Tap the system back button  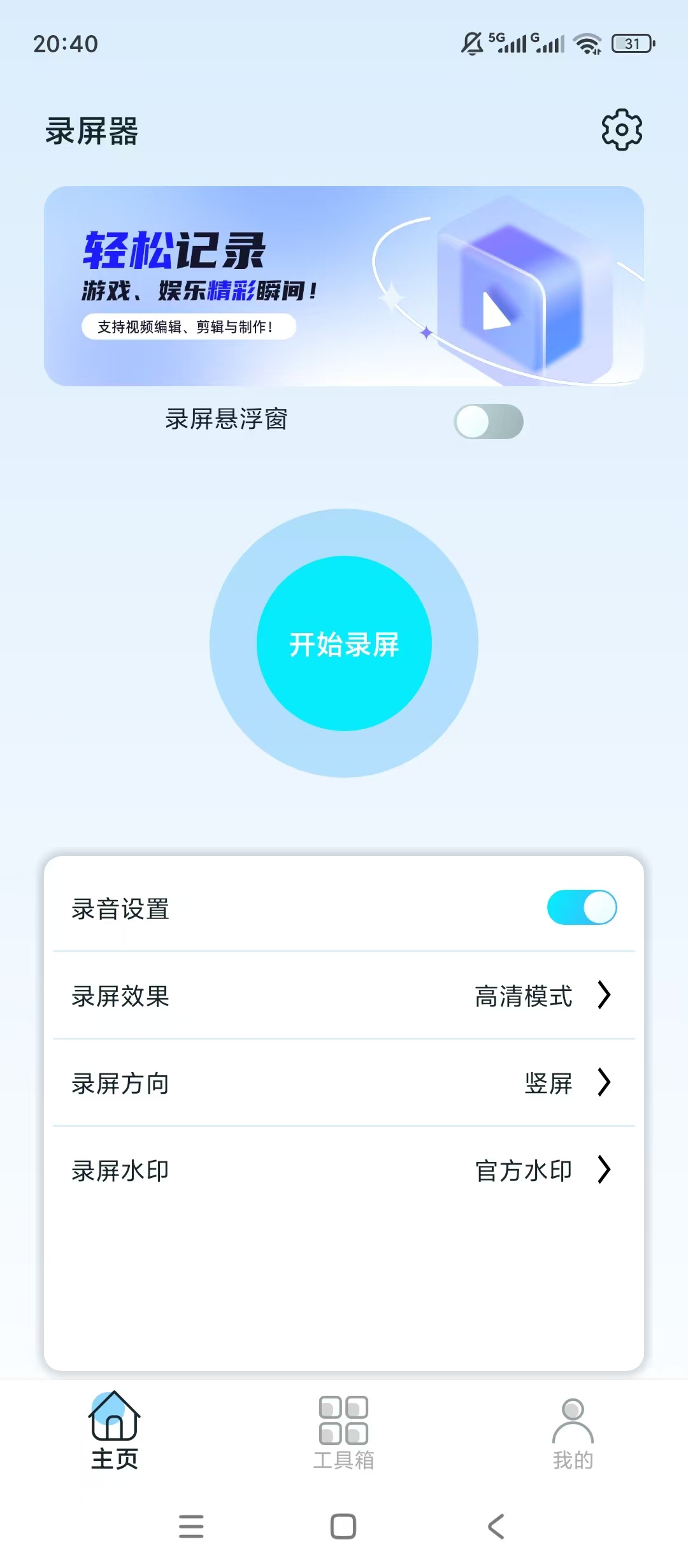pos(496,1527)
